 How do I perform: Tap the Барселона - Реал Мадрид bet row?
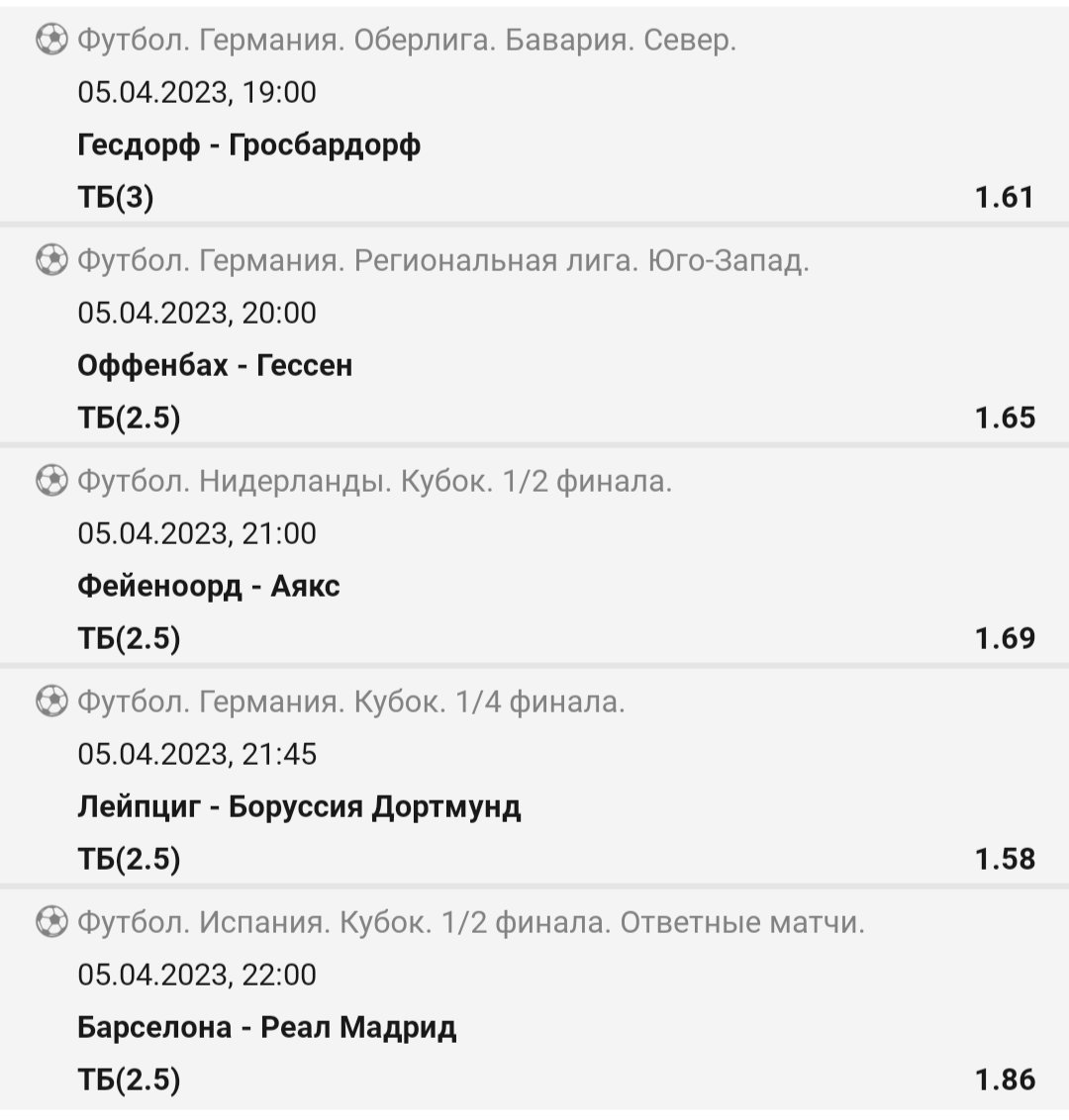coord(267,1027)
